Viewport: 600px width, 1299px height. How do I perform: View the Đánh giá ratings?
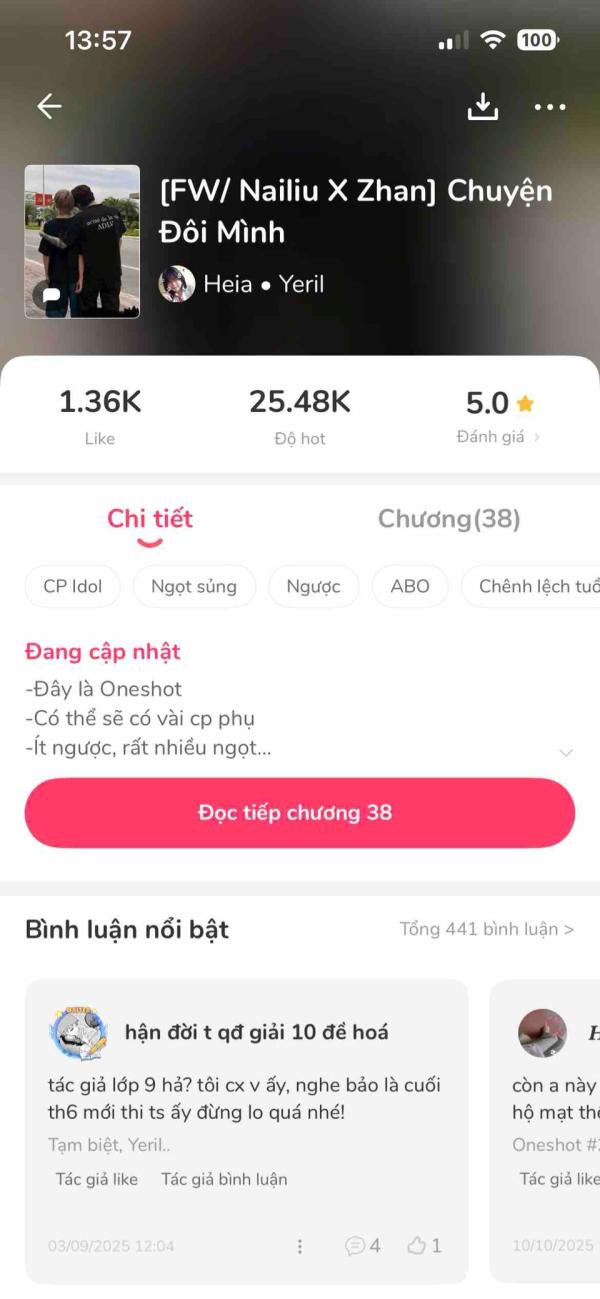[x=499, y=437]
